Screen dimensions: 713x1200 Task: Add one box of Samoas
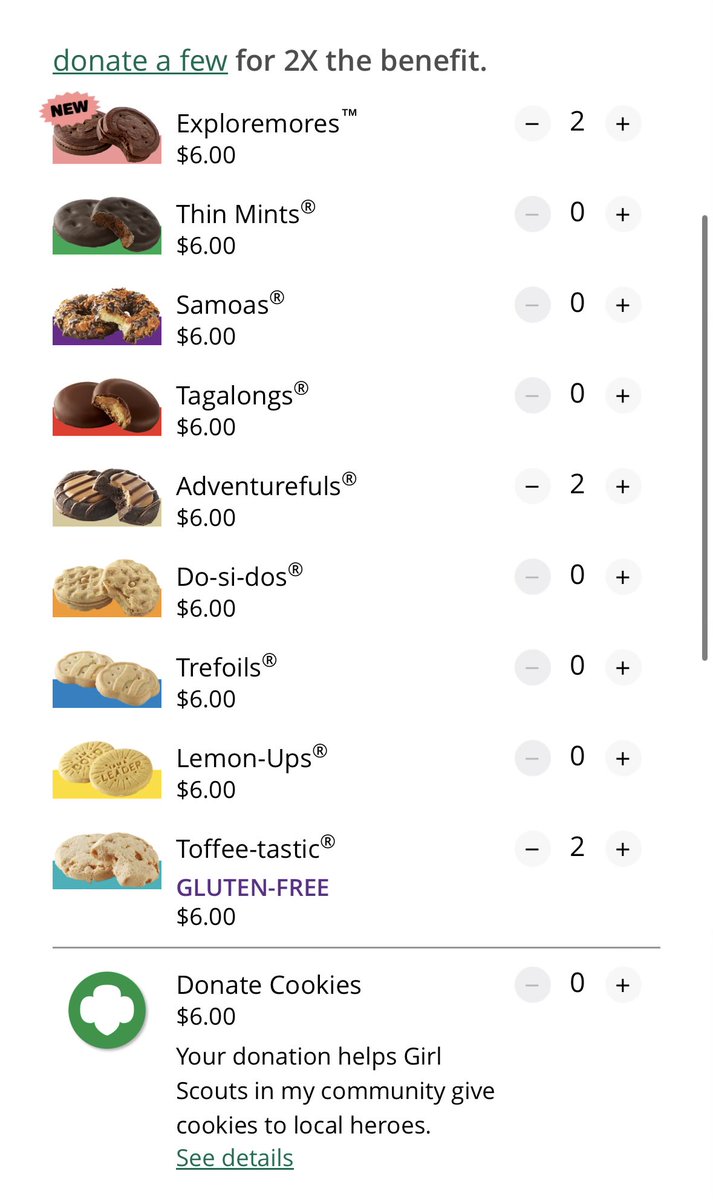623,305
